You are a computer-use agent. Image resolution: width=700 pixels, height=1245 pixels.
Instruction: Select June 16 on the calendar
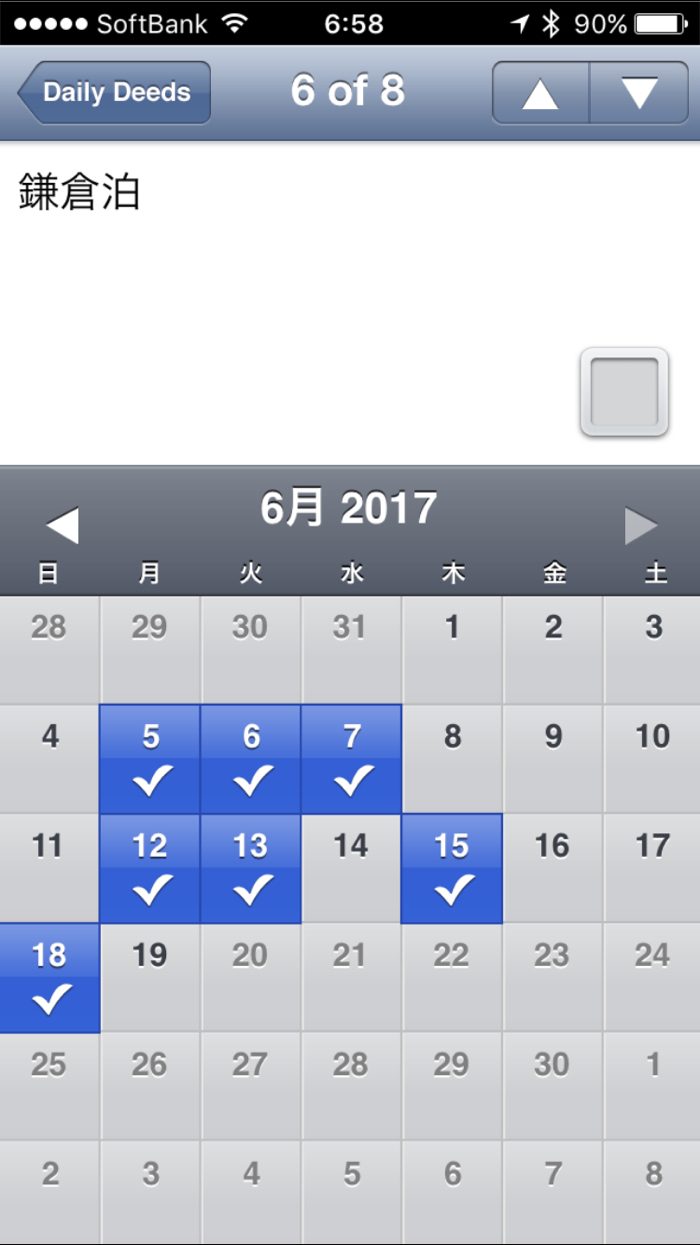[552, 868]
